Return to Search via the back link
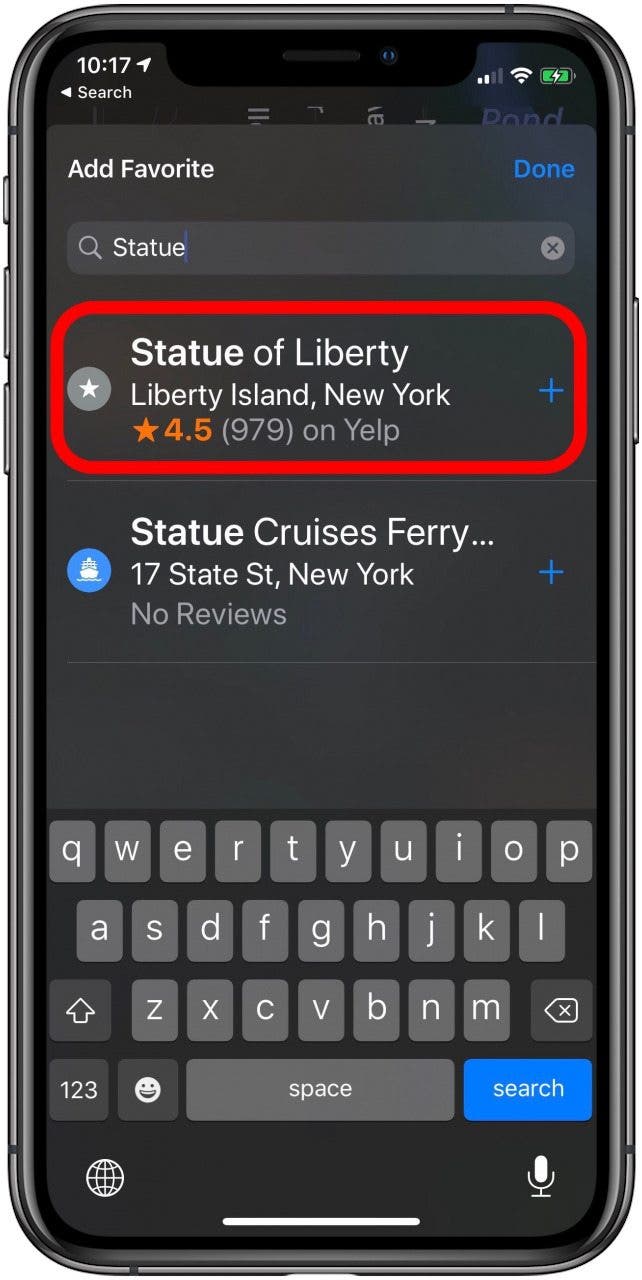Viewport: 642px width, 1280px height. 96,92
